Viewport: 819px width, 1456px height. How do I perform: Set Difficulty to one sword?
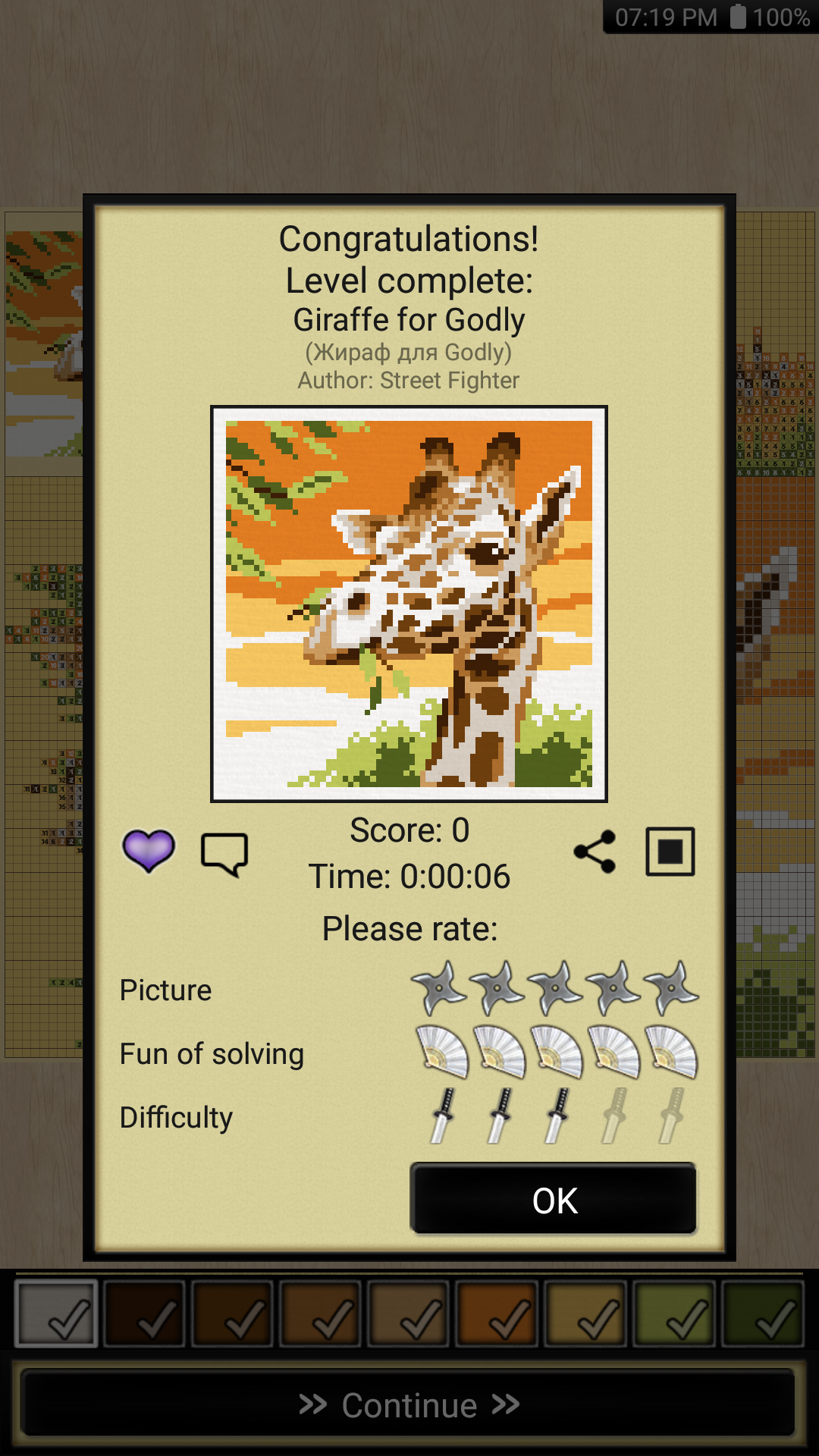point(442,1116)
